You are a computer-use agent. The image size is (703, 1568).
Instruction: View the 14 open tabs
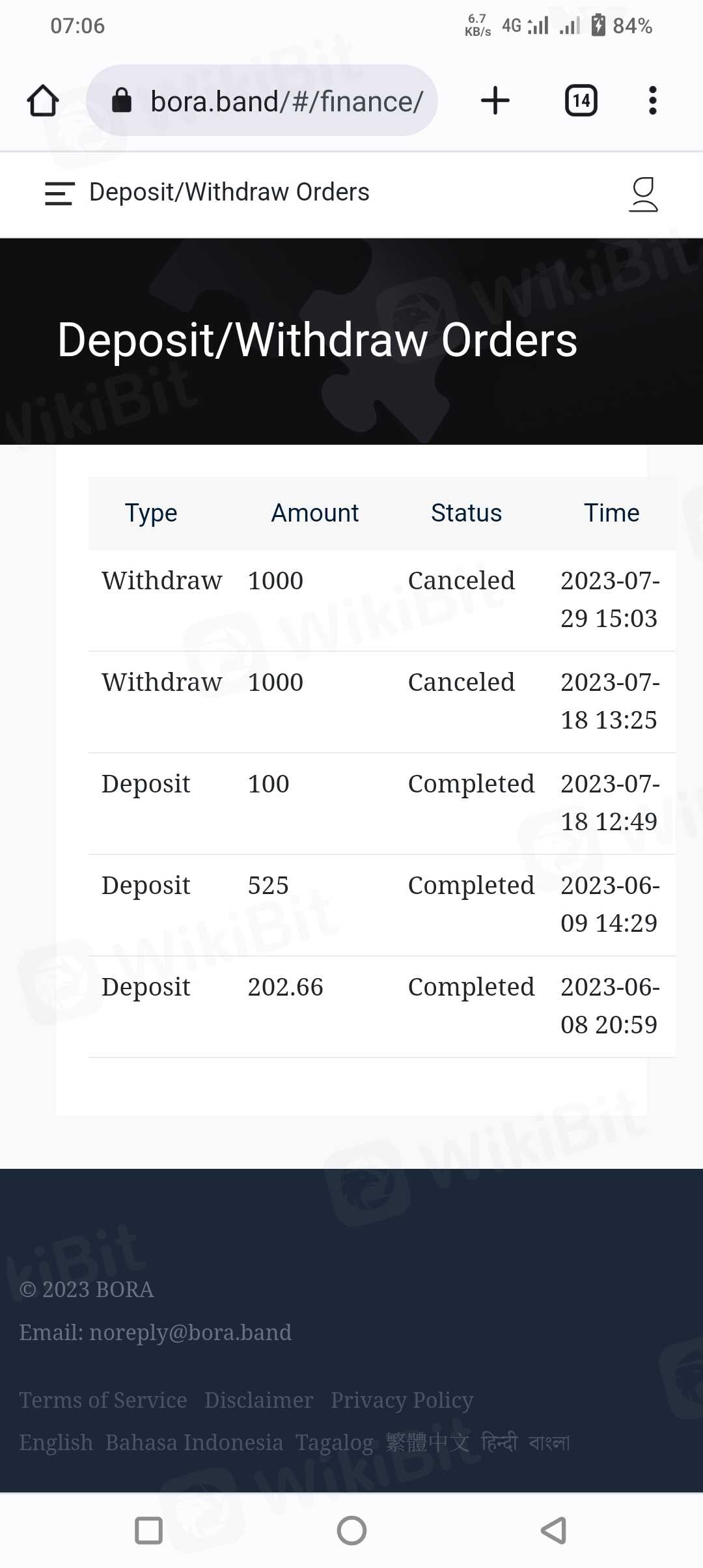[581, 101]
